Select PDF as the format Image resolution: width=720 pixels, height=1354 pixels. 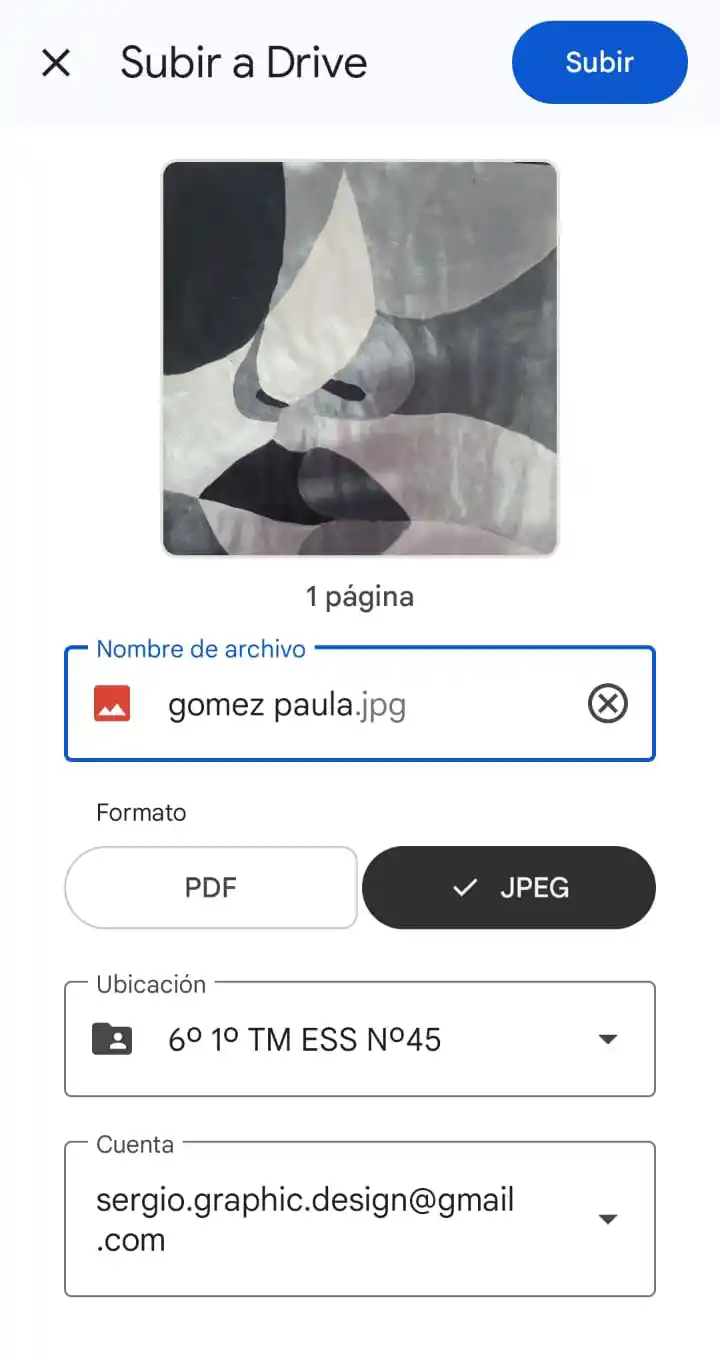[x=211, y=888]
